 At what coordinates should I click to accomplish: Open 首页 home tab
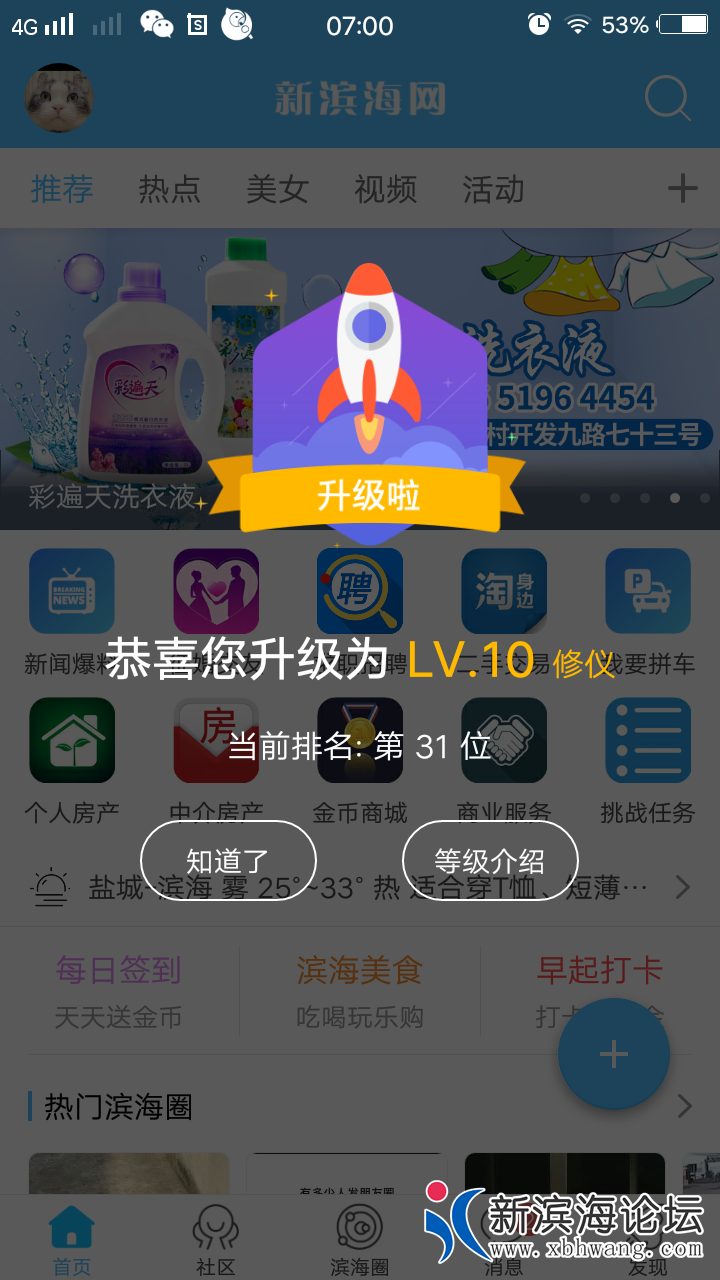72,1240
